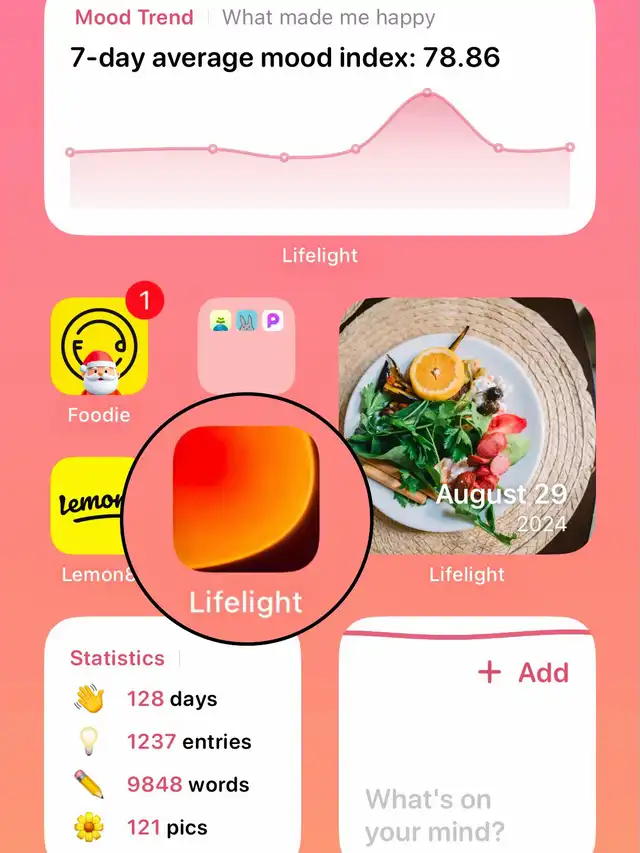Open the Lifelight app icon
This screenshot has height=853, width=640.
tap(246, 499)
